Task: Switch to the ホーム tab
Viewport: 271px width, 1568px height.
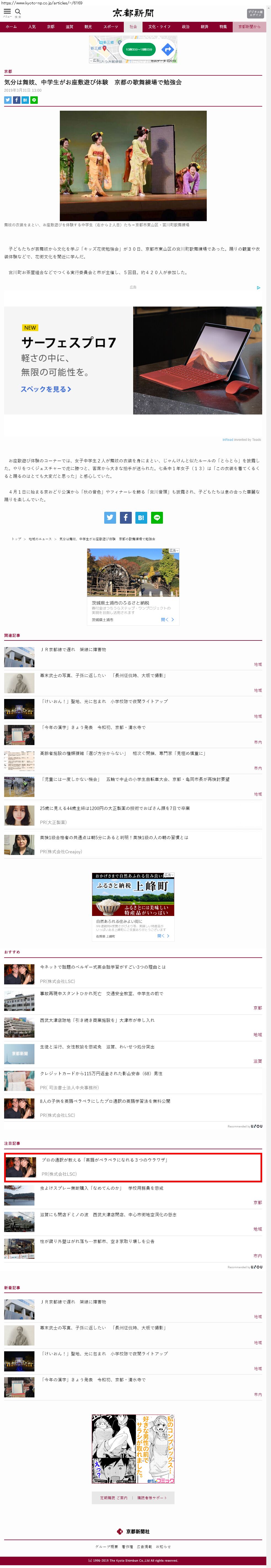Action: 12,27
